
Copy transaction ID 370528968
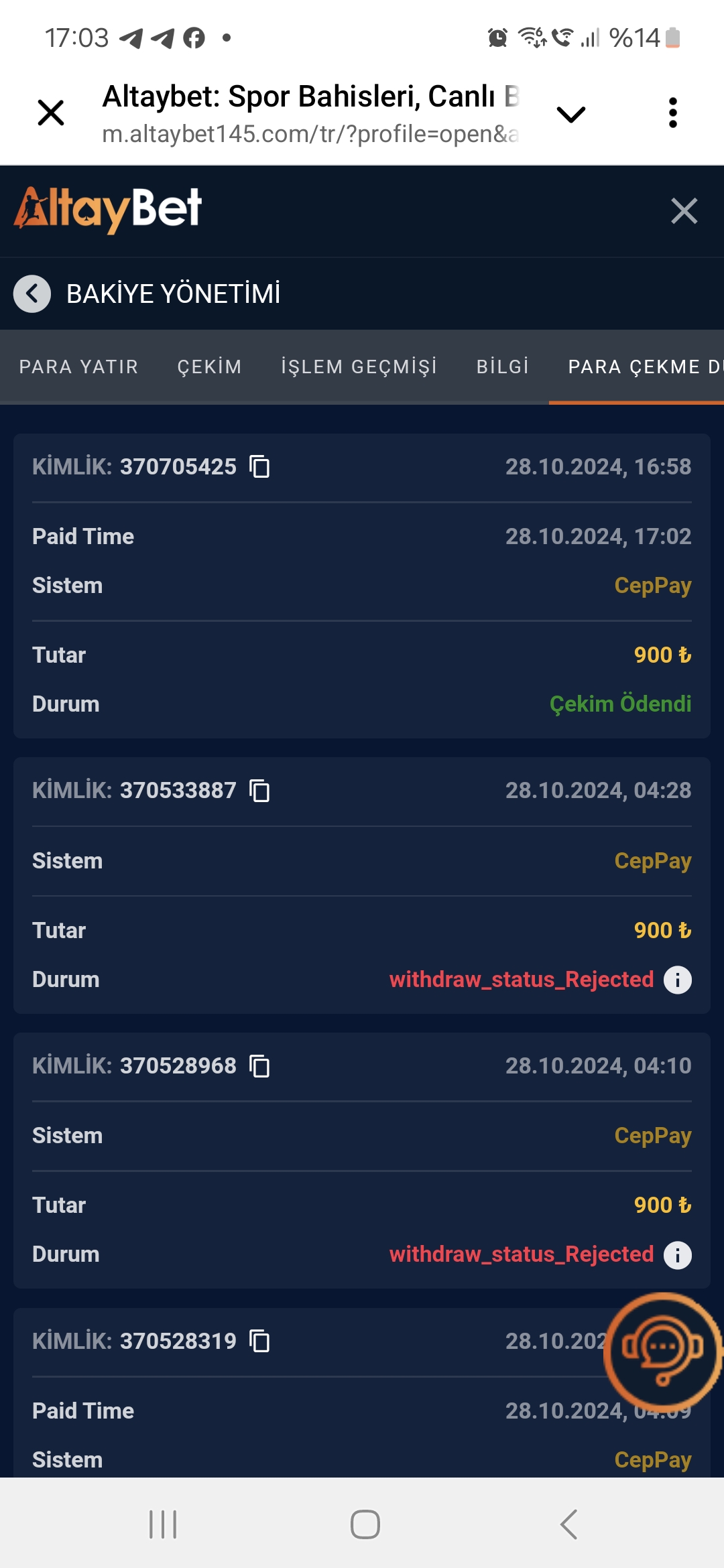tap(259, 1065)
